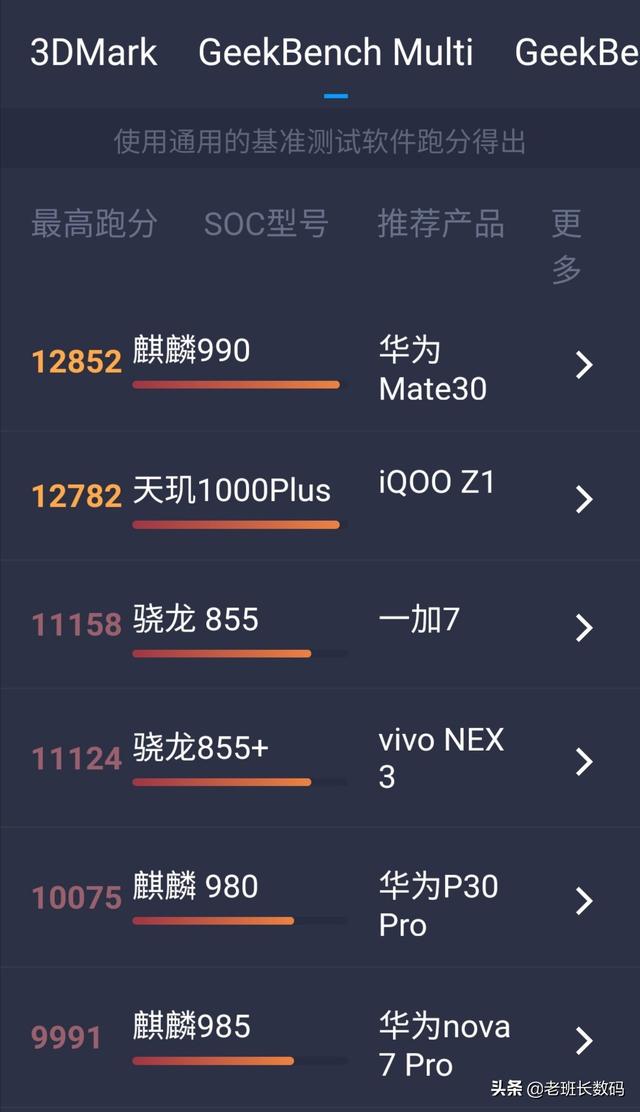Open the 麒麟 980 华为P30 Pro row
The height and width of the screenshot is (1112, 640).
(320, 897)
